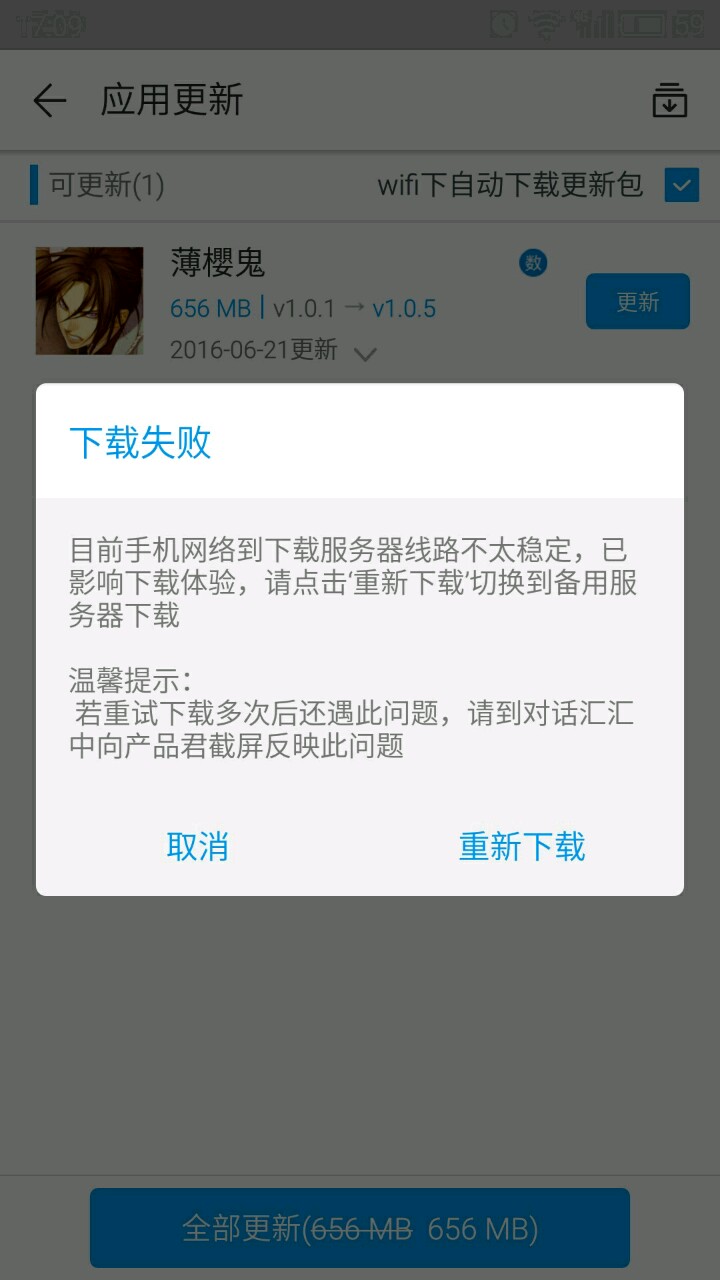Update the 薄樱鬼 app with 更新
The height and width of the screenshot is (1280, 720).
coord(638,301)
